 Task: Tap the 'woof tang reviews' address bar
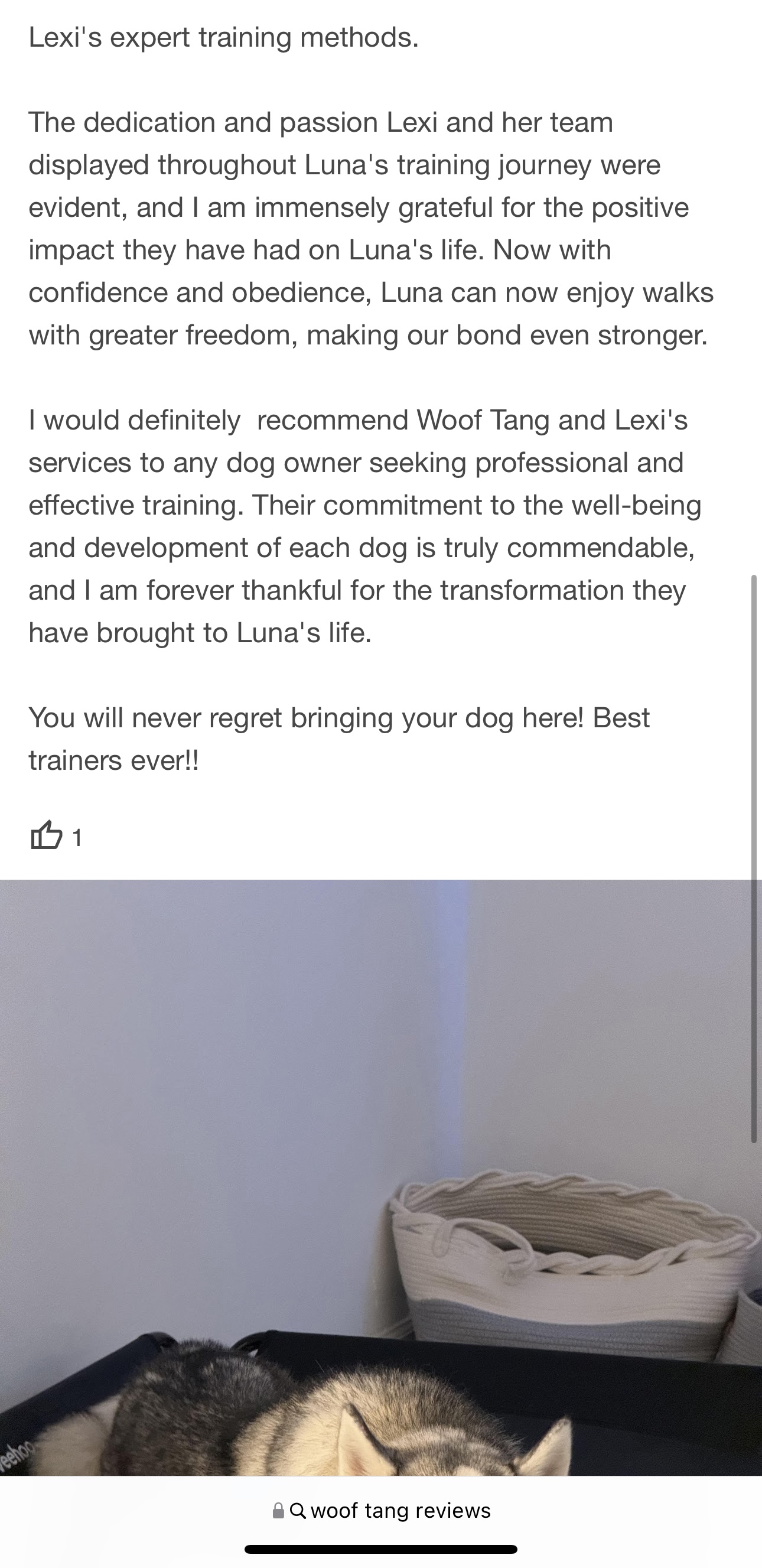(x=381, y=1511)
